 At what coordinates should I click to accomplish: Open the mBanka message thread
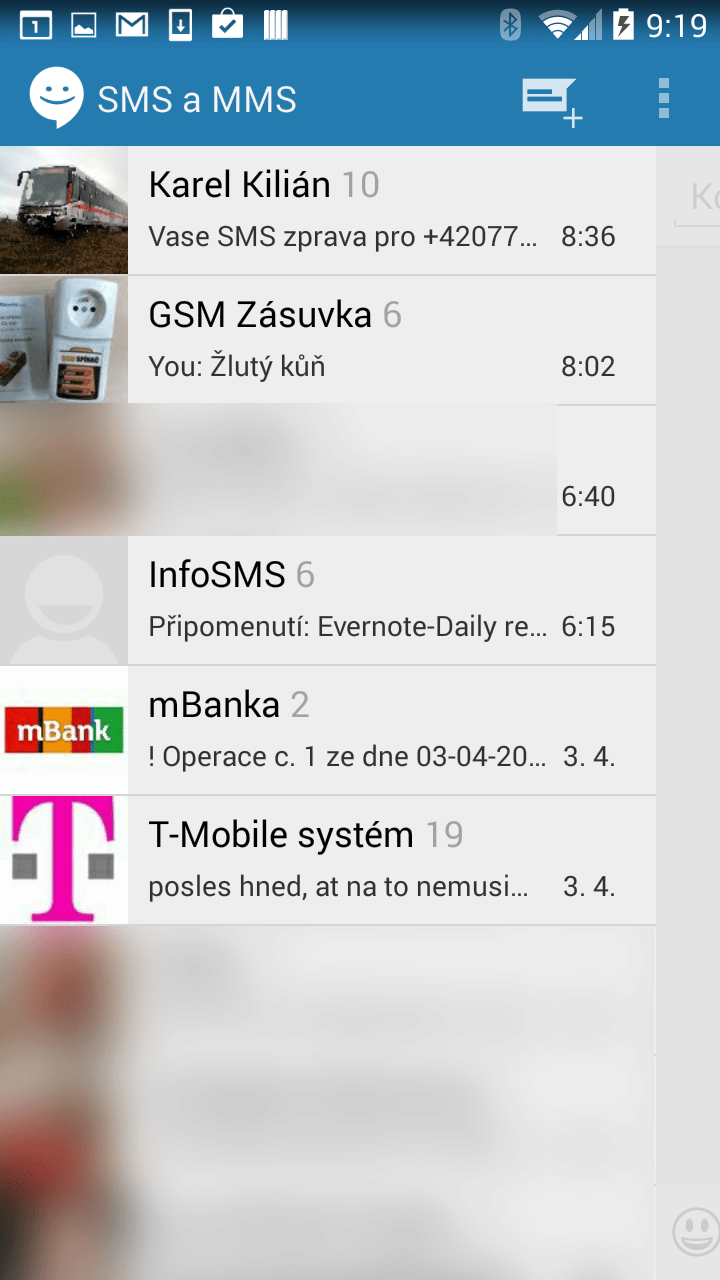[x=328, y=730]
